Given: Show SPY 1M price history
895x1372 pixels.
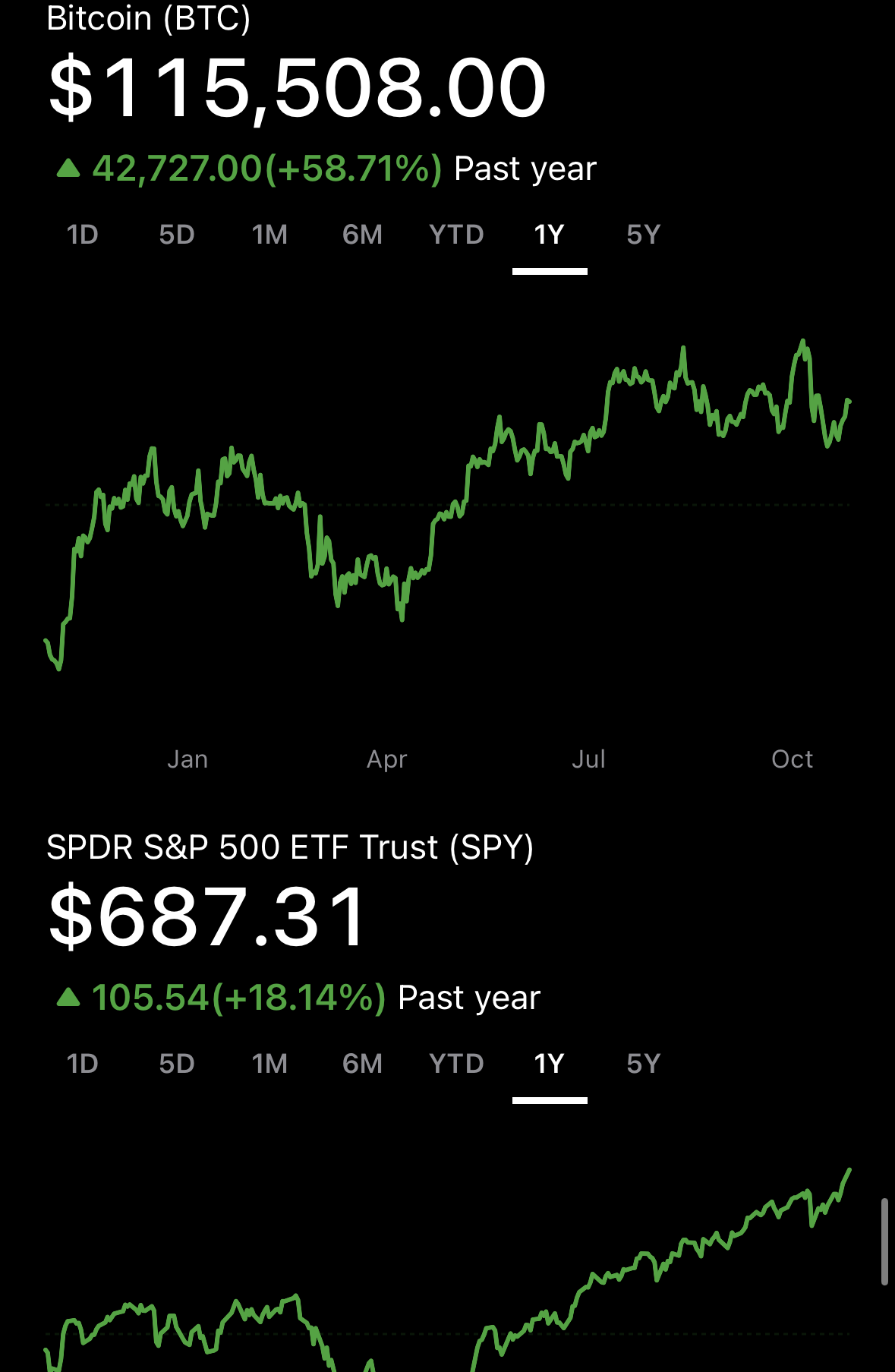Looking at the screenshot, I should click(x=269, y=1064).
